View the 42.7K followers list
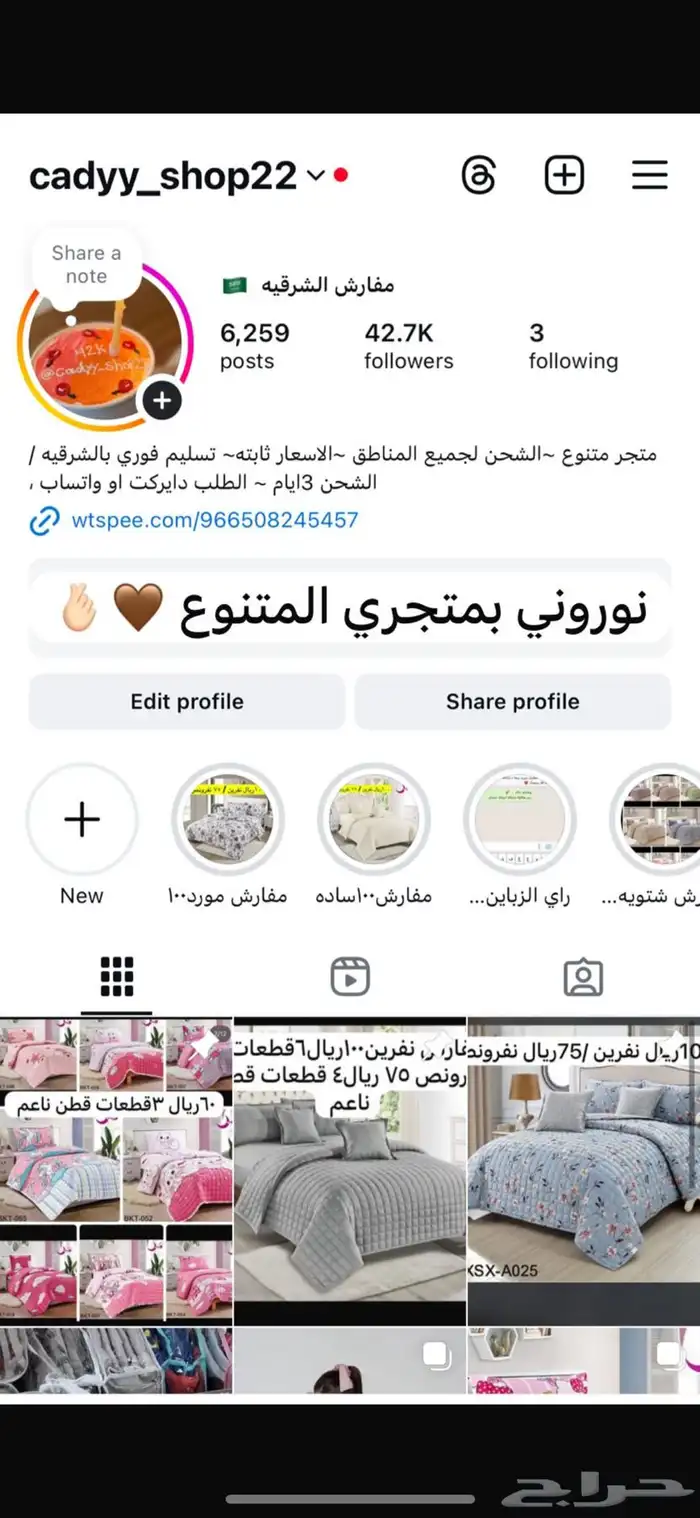The height and width of the screenshot is (1518, 700). tap(408, 346)
